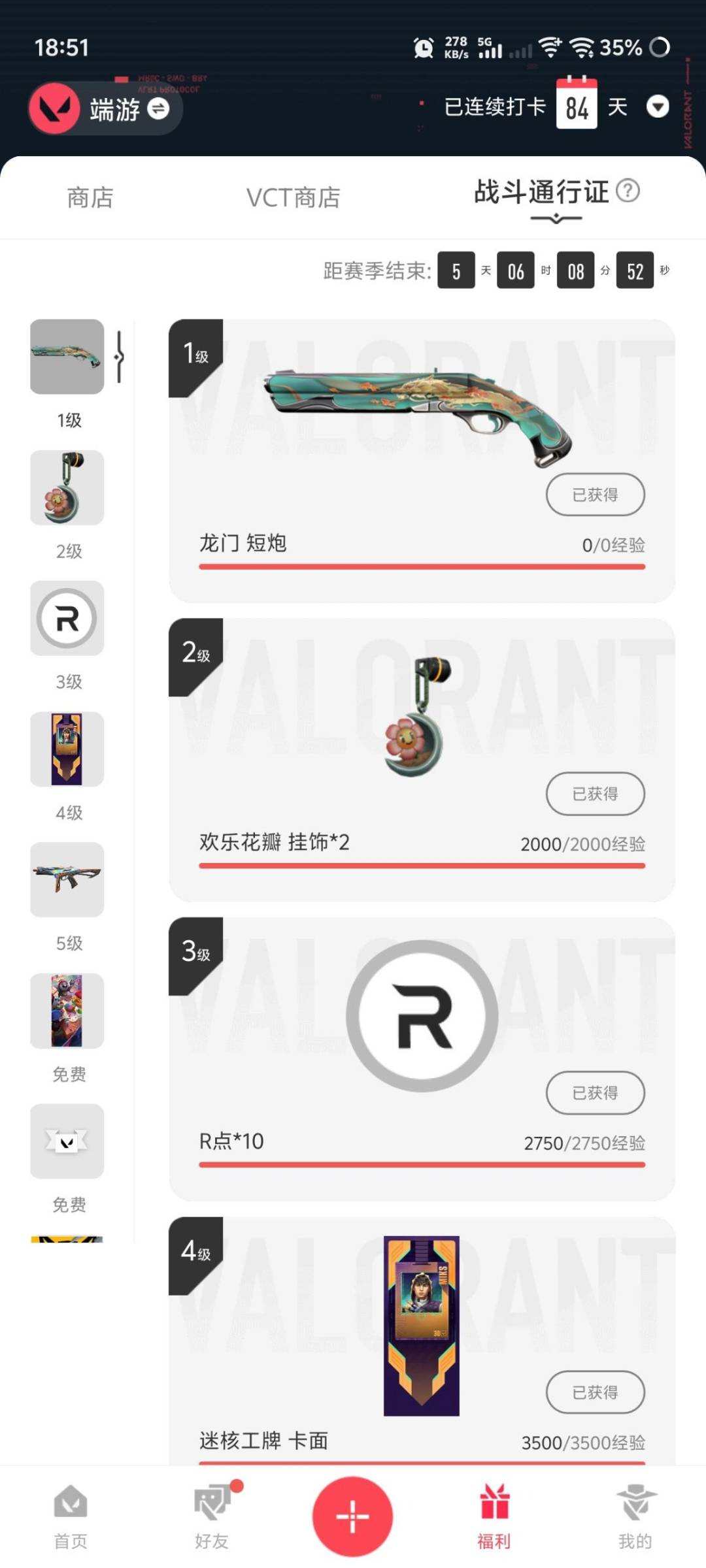Open the 4级 card reward icon in sidebar
Image resolution: width=706 pixels, height=1568 pixels.
[67, 750]
